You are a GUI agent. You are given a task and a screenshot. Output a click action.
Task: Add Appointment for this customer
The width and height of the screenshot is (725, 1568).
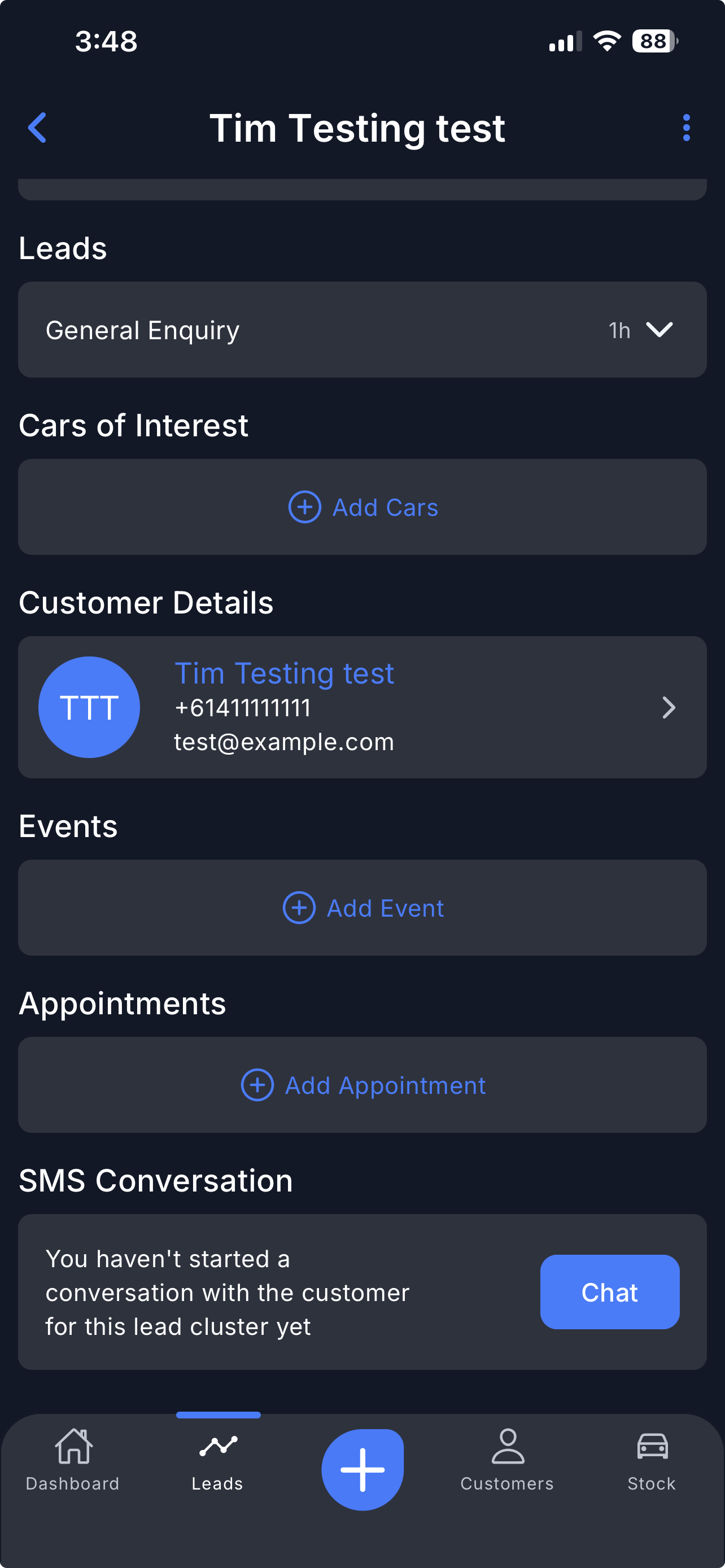tap(363, 1085)
